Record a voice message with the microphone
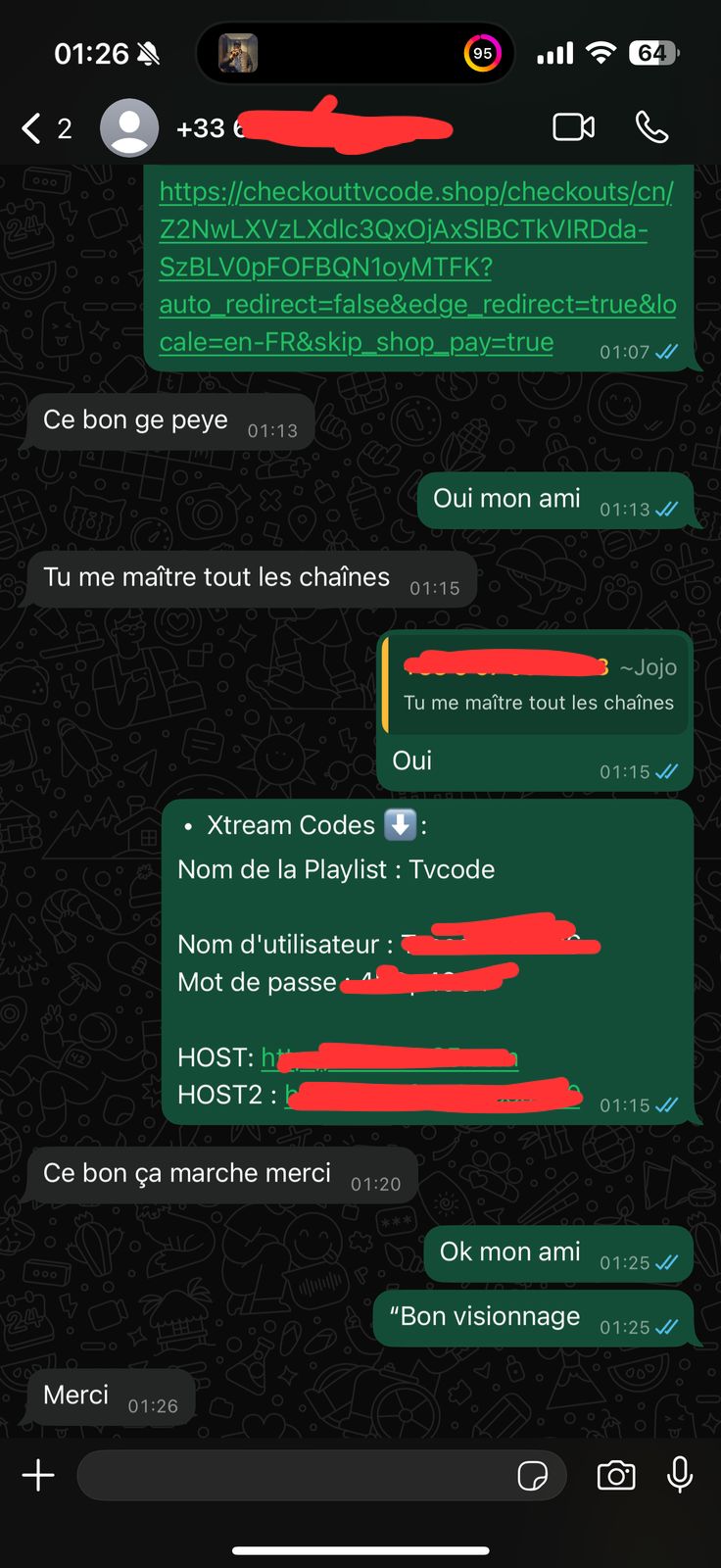Viewport: 721px width, 1568px height. click(680, 1474)
